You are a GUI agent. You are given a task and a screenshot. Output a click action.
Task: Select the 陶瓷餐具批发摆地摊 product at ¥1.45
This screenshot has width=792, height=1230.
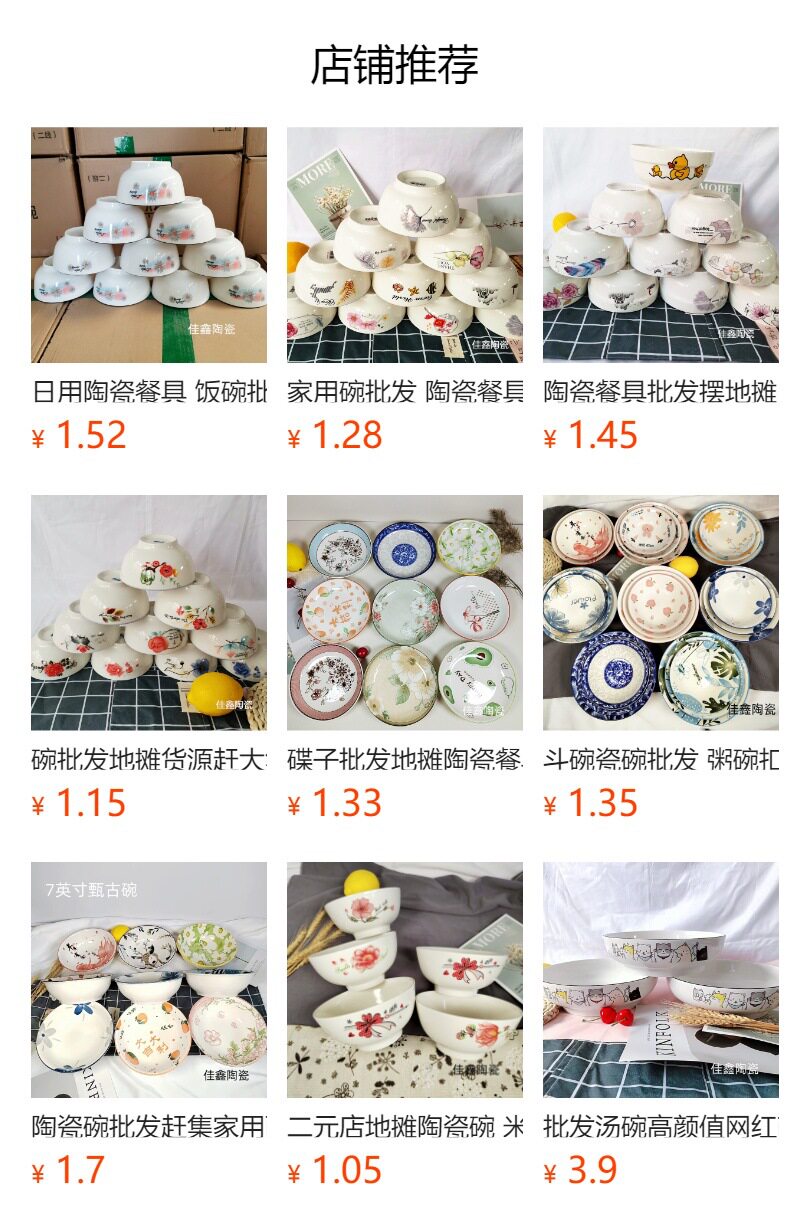click(661, 245)
